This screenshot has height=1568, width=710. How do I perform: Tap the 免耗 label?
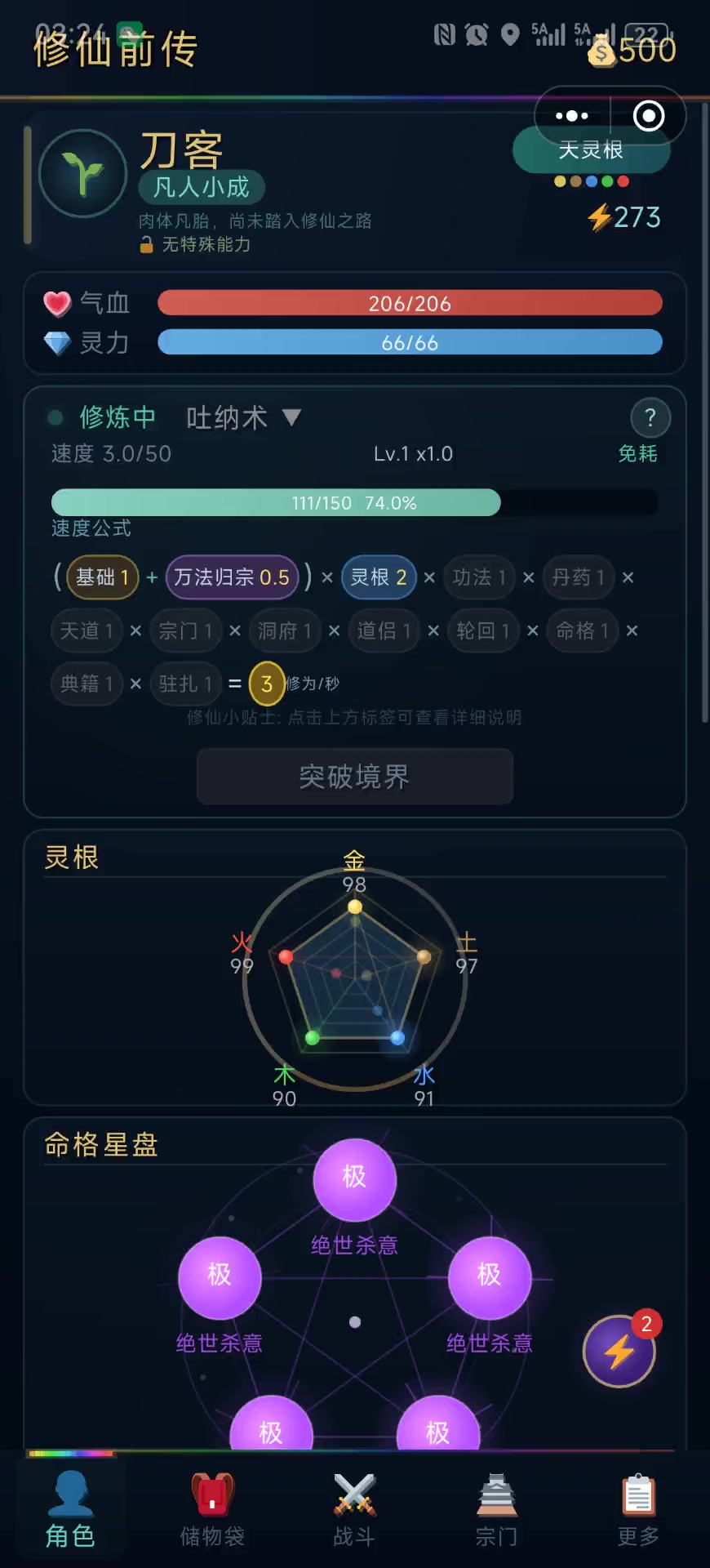coord(637,453)
